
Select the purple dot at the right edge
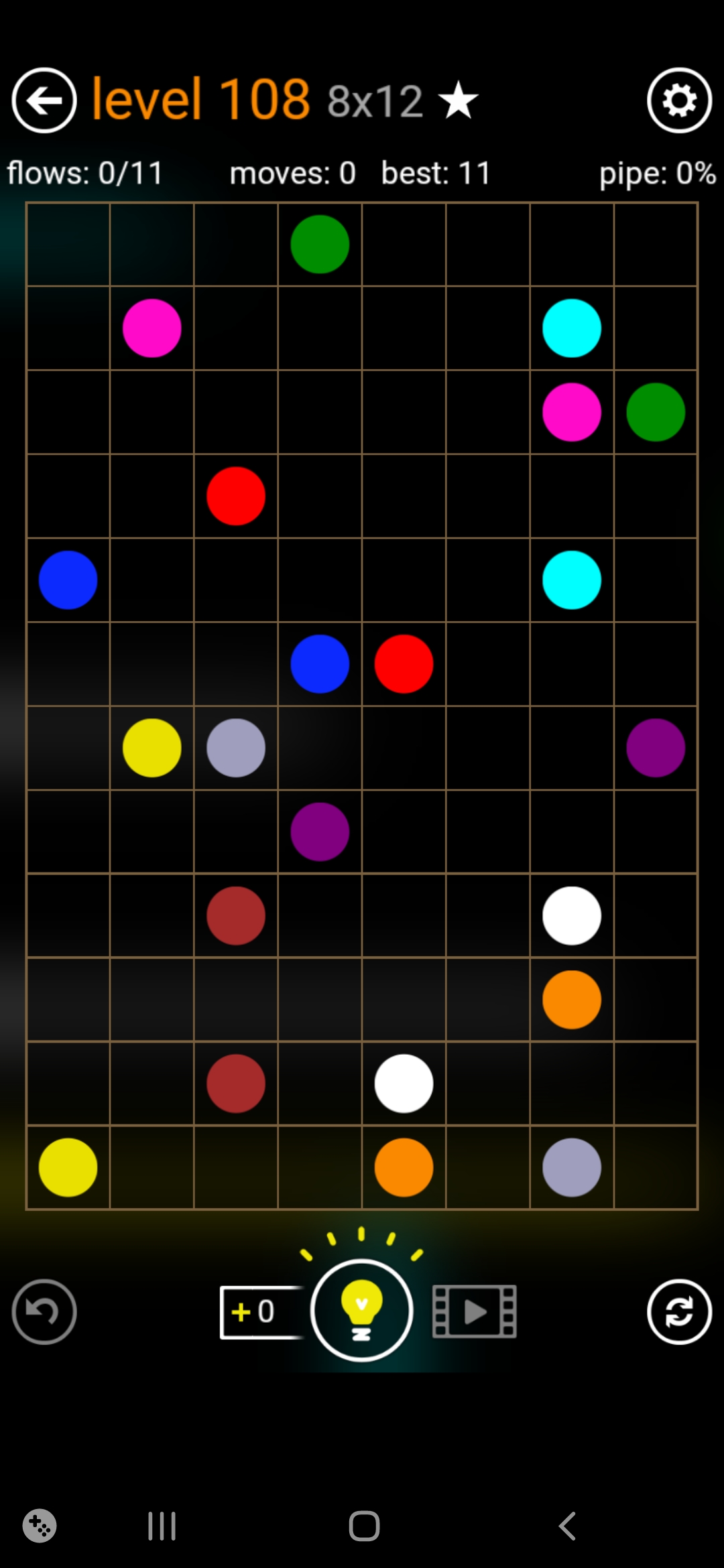pos(656,748)
